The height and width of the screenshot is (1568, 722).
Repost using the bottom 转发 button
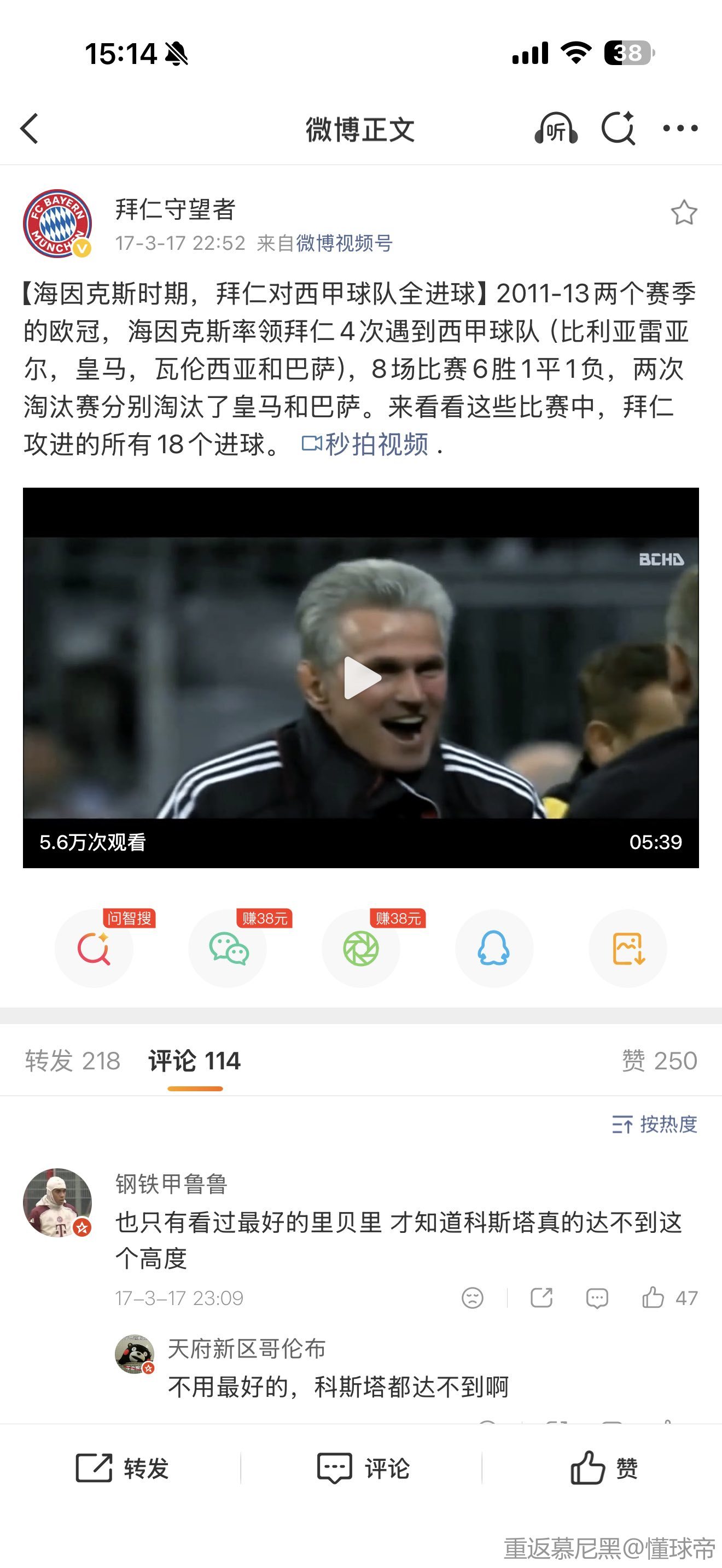coord(122,1467)
